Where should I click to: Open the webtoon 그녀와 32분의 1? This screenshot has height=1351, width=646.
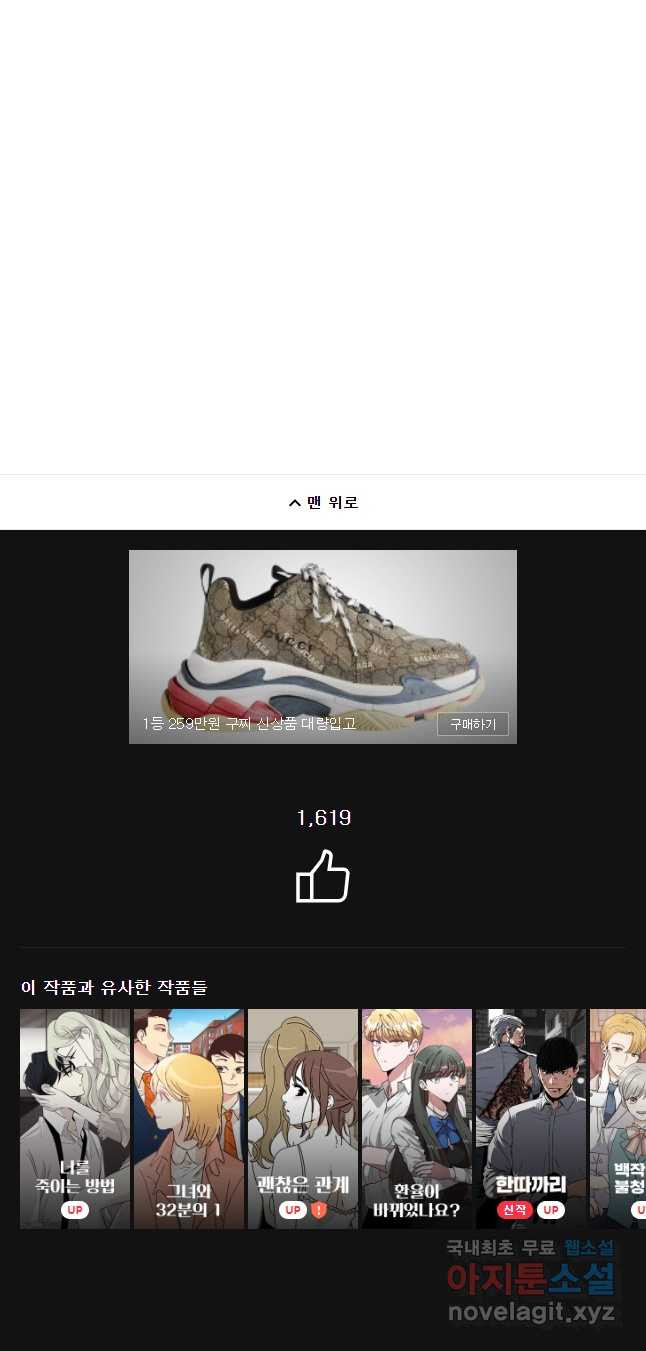(189, 1118)
